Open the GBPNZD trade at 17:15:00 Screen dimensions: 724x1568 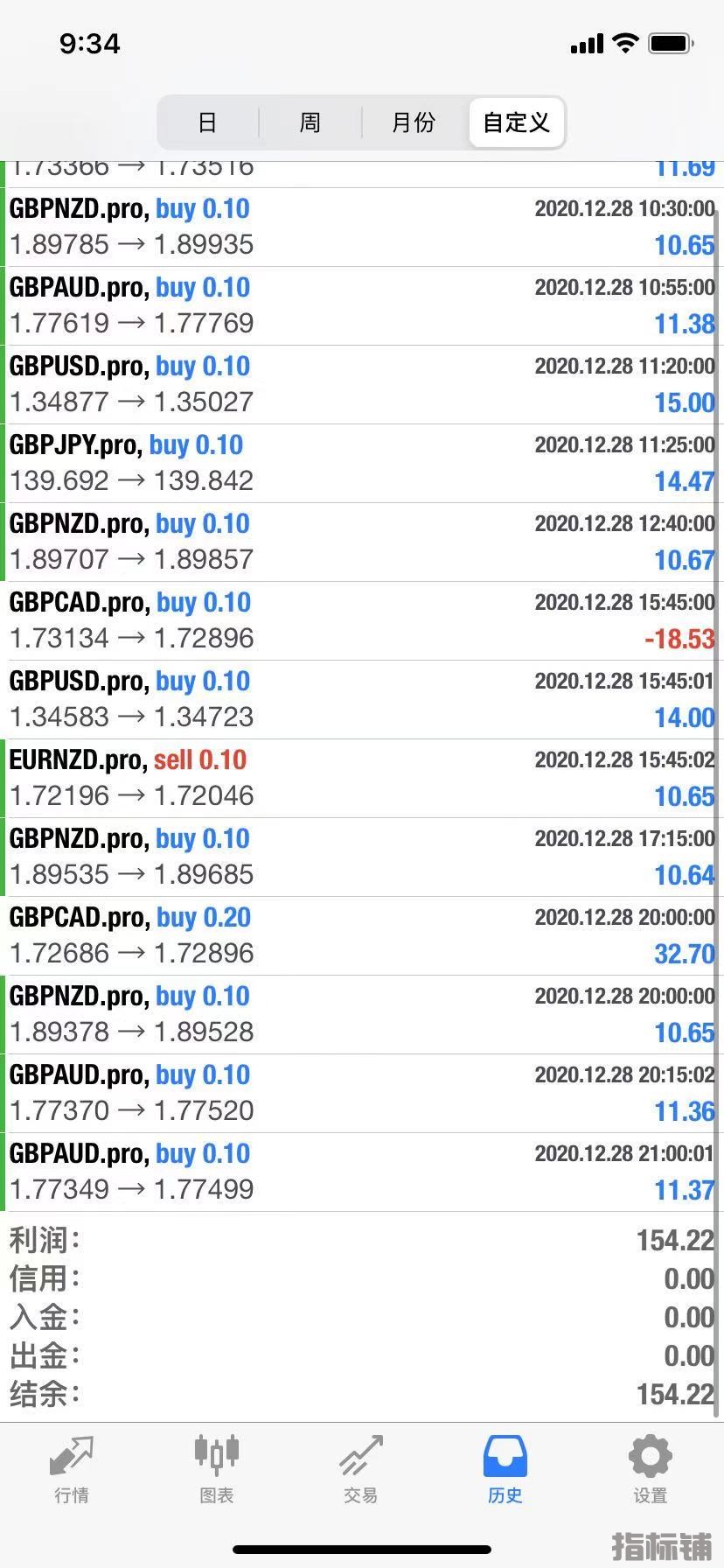pos(362,857)
